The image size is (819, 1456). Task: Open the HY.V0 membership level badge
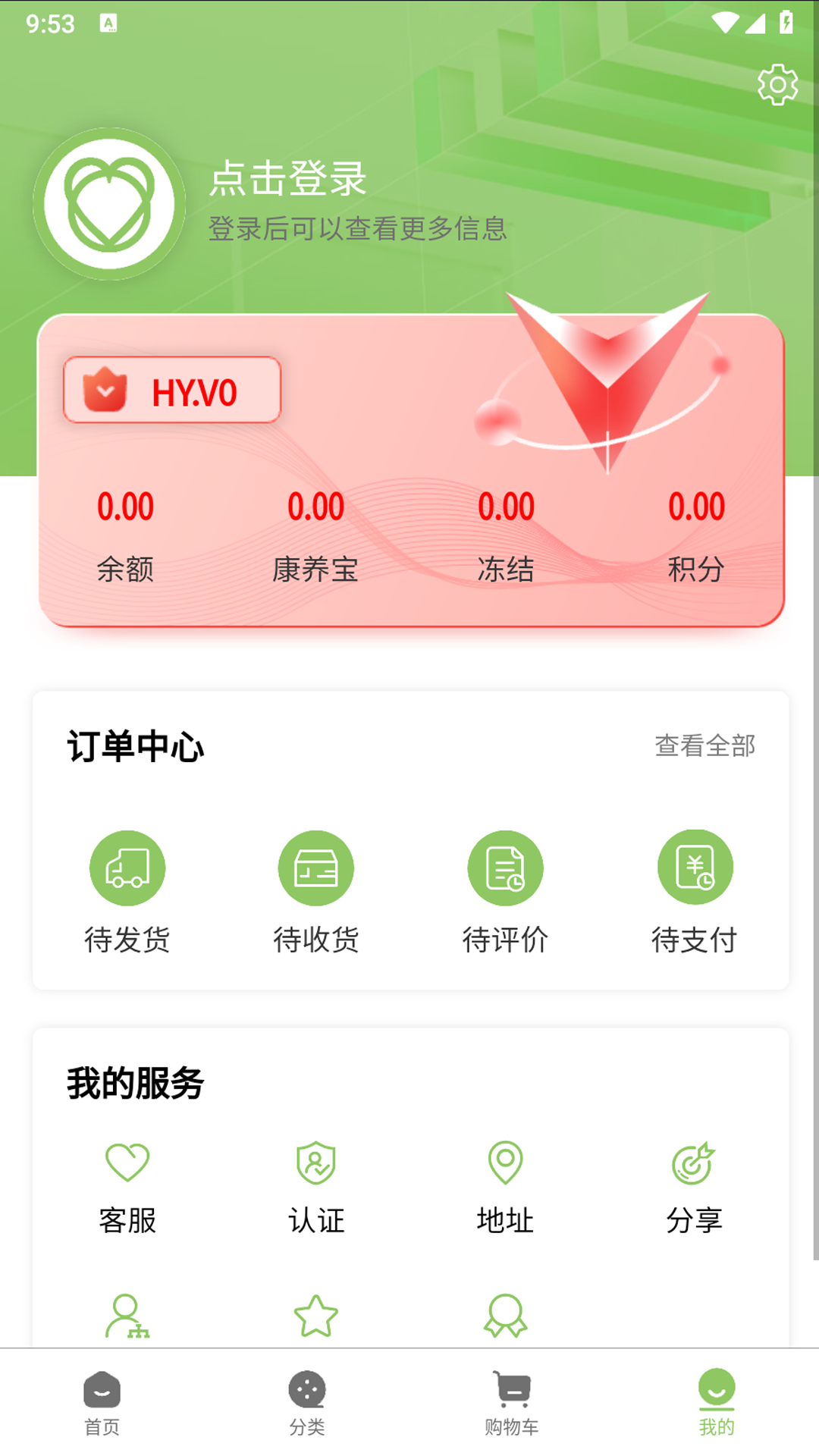click(172, 391)
